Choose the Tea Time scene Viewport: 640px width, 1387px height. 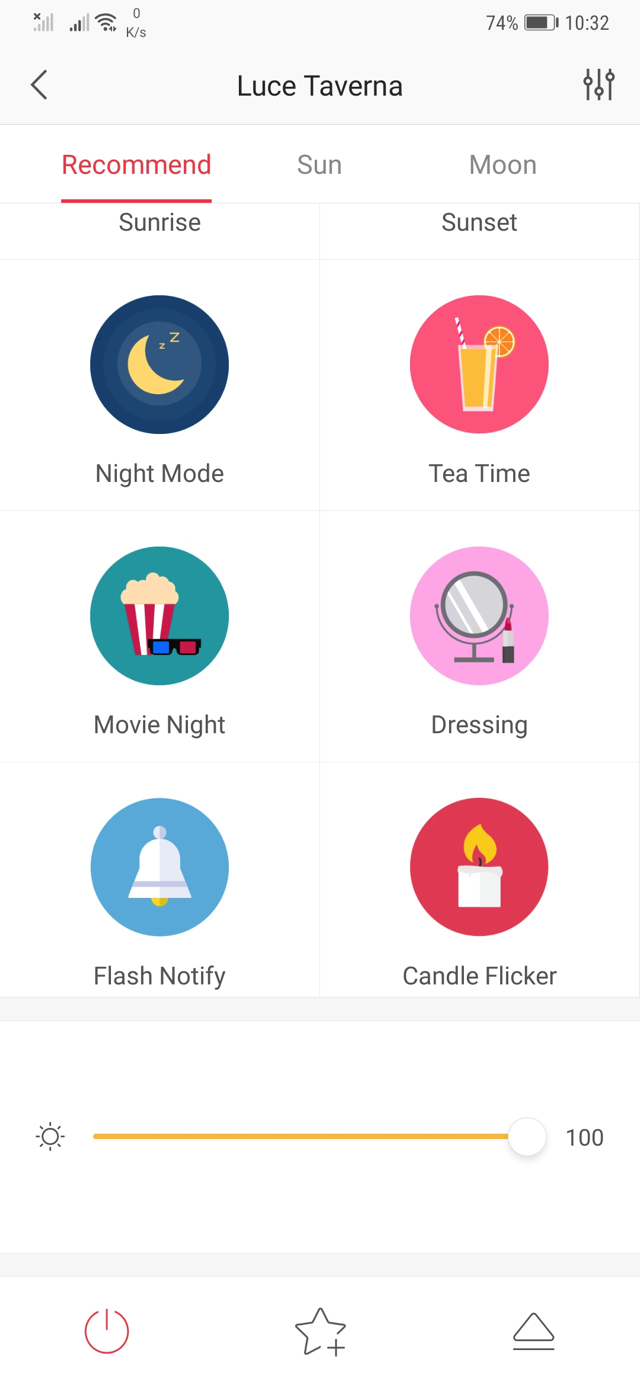coord(479,365)
